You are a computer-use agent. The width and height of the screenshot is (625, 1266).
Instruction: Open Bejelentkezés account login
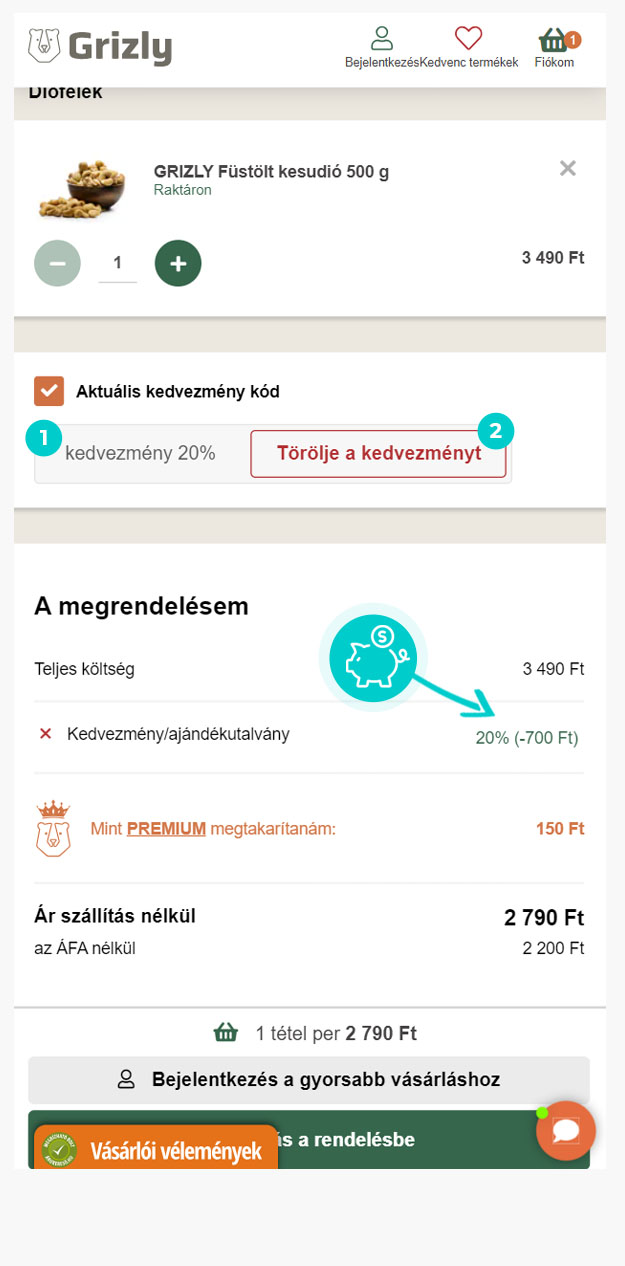381,46
